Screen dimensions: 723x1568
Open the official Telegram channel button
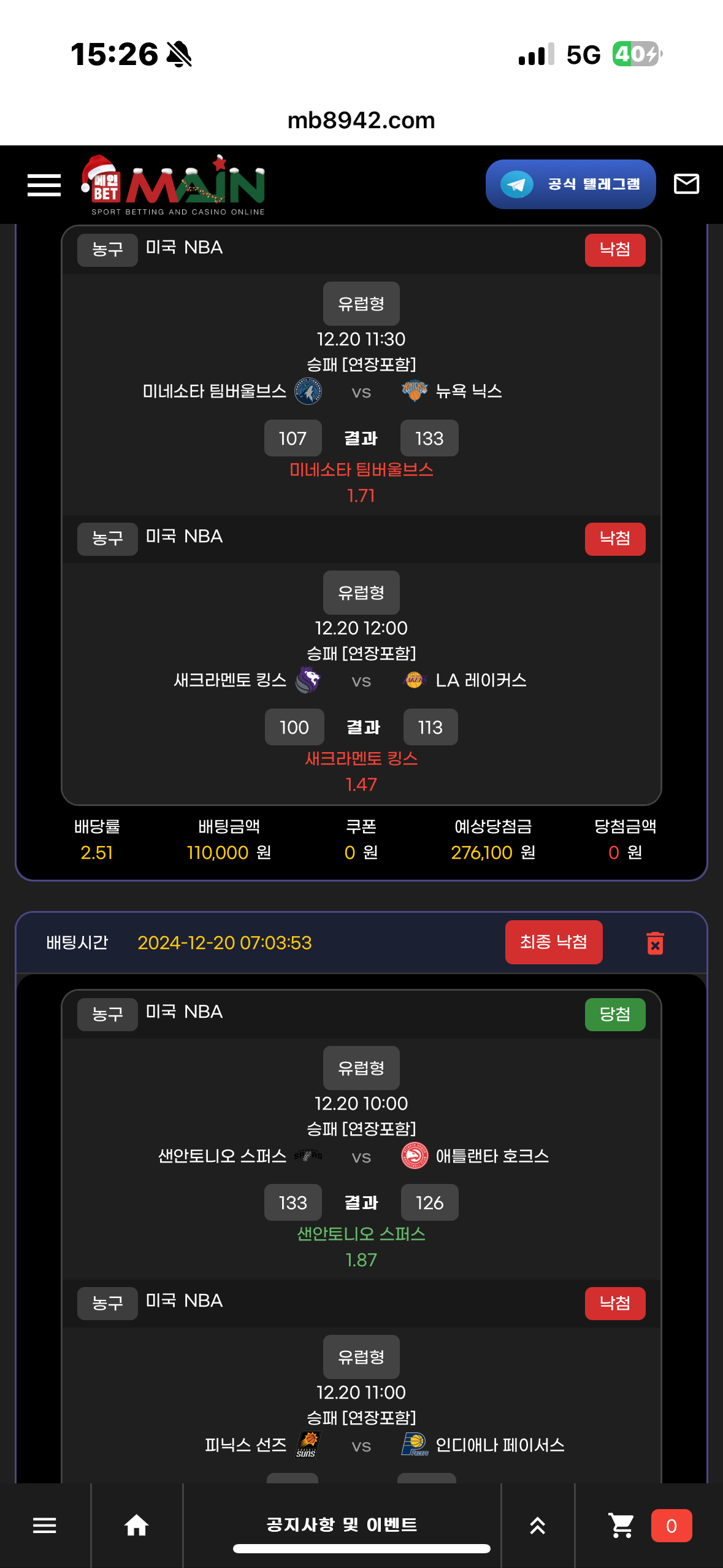pyautogui.click(x=570, y=184)
